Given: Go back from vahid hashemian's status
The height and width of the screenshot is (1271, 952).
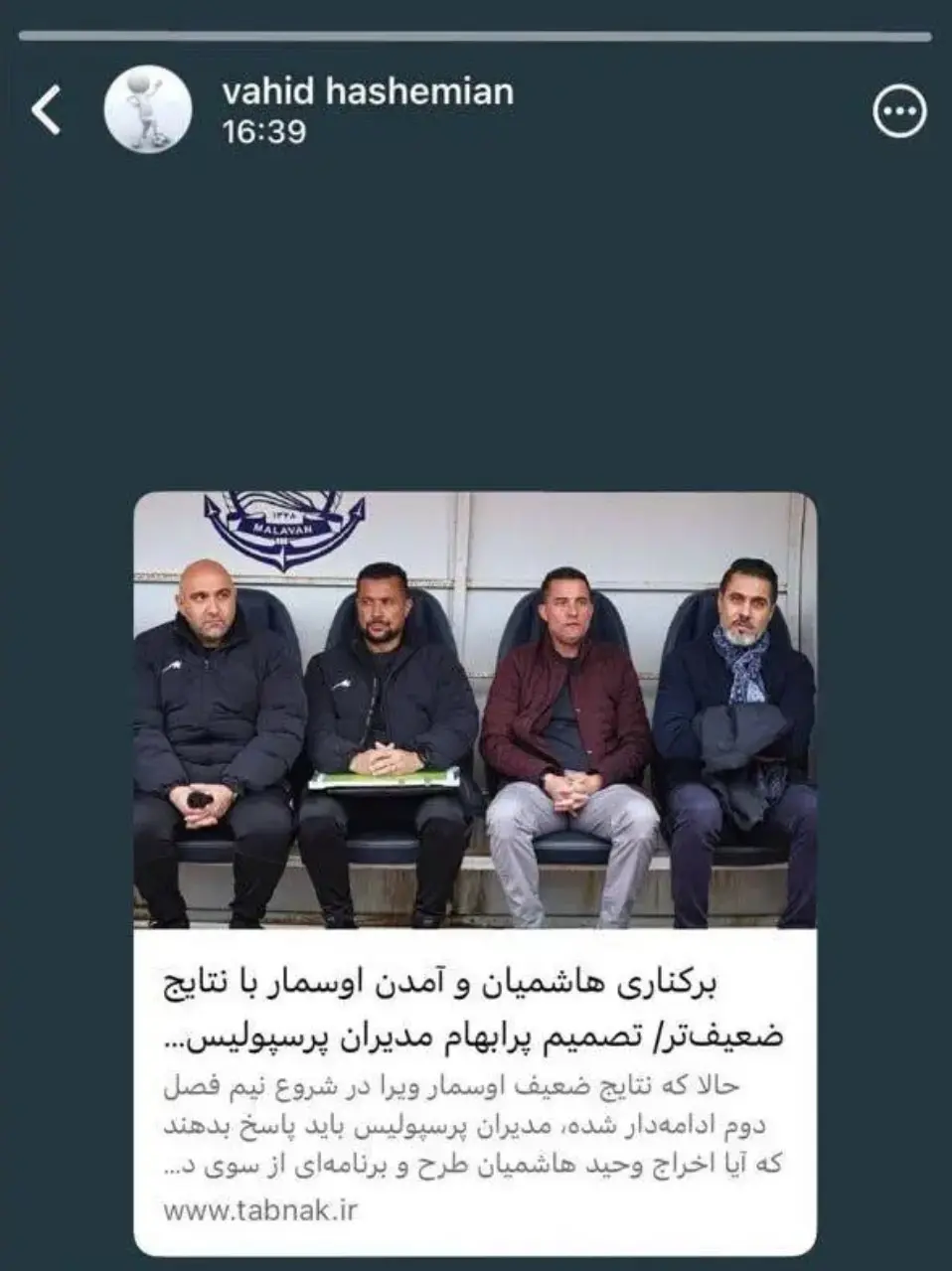Looking at the screenshot, I should tap(47, 109).
